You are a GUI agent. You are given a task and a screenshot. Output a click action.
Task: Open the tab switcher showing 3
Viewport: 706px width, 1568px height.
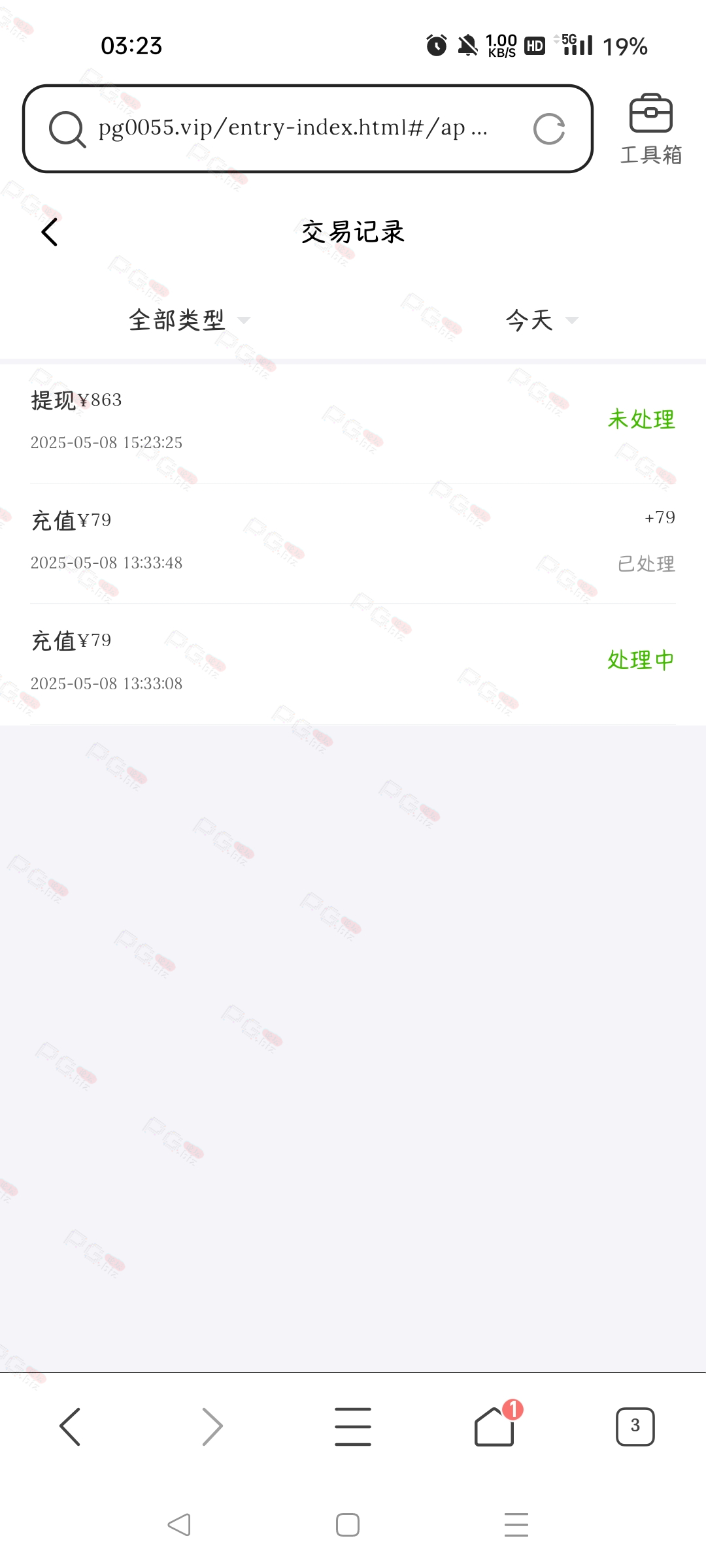coord(635,1426)
